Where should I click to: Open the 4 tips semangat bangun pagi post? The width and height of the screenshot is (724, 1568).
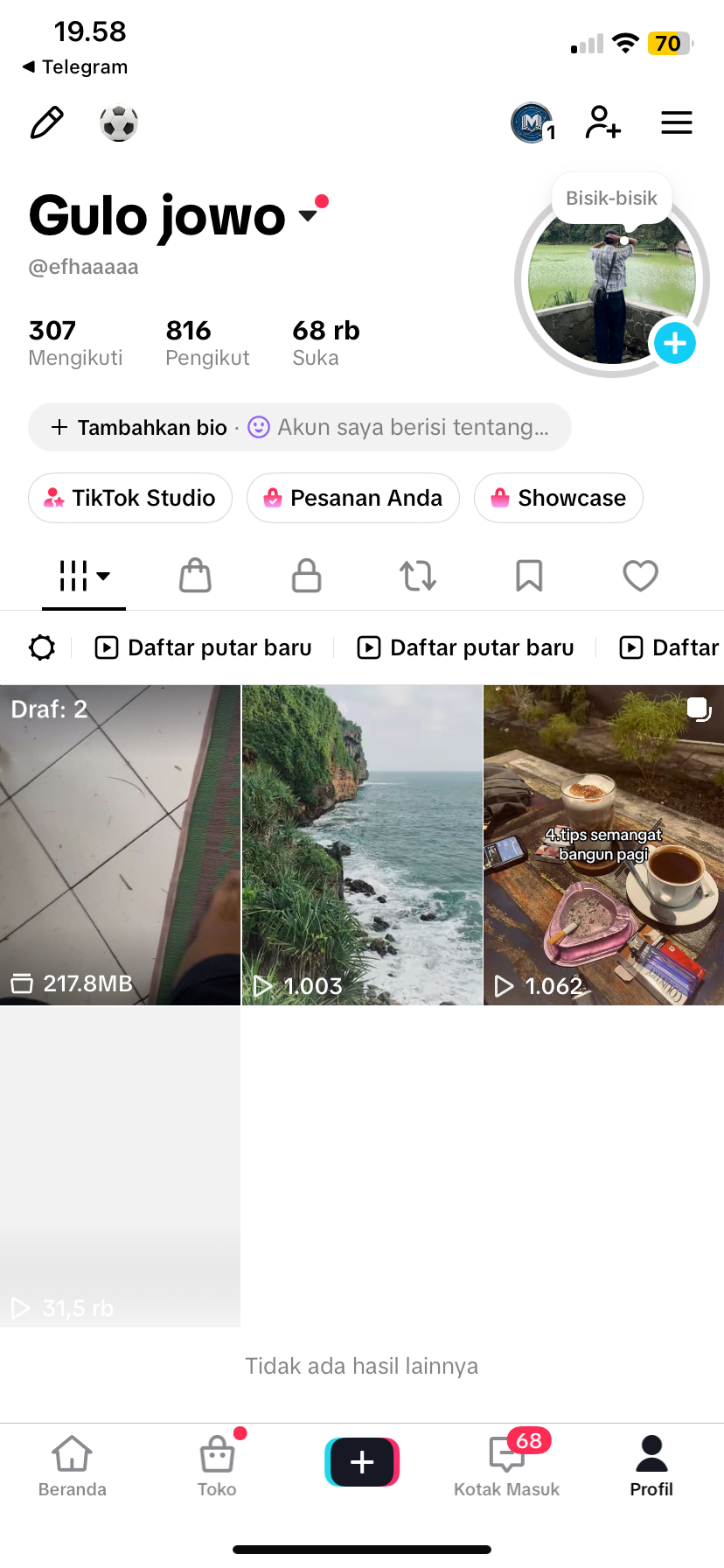pos(603,844)
